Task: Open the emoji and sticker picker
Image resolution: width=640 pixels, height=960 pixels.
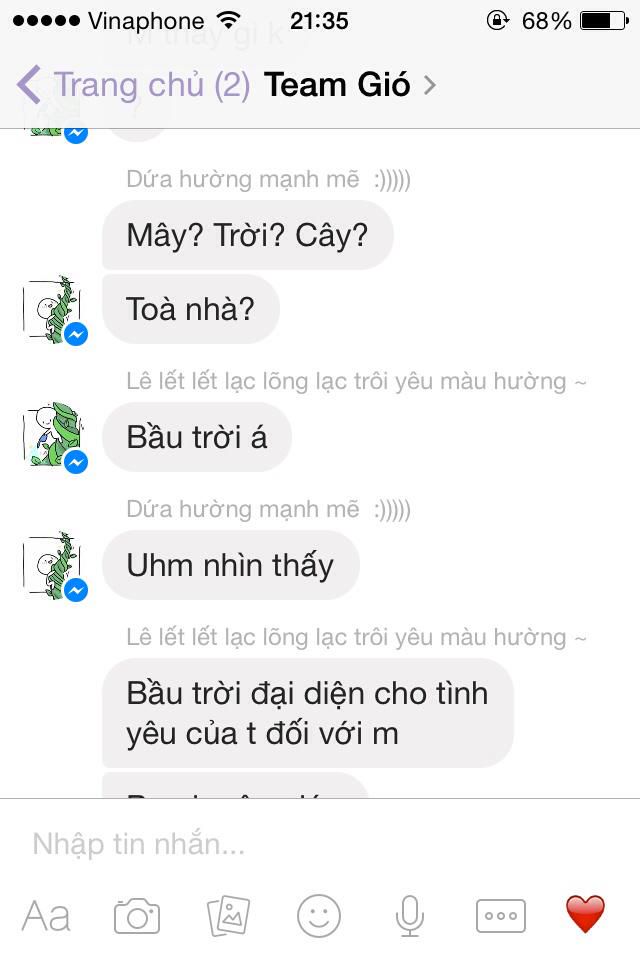Action: click(x=319, y=915)
